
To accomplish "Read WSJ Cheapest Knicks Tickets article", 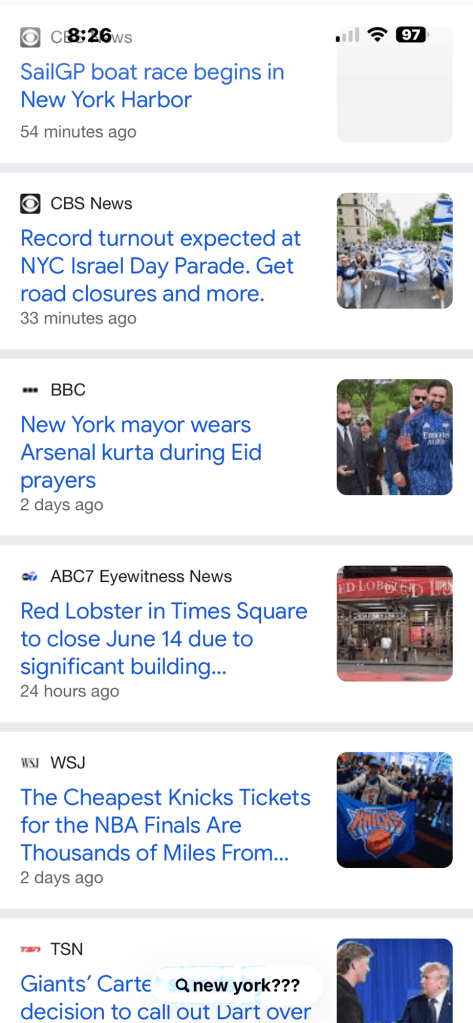I will (165, 825).
